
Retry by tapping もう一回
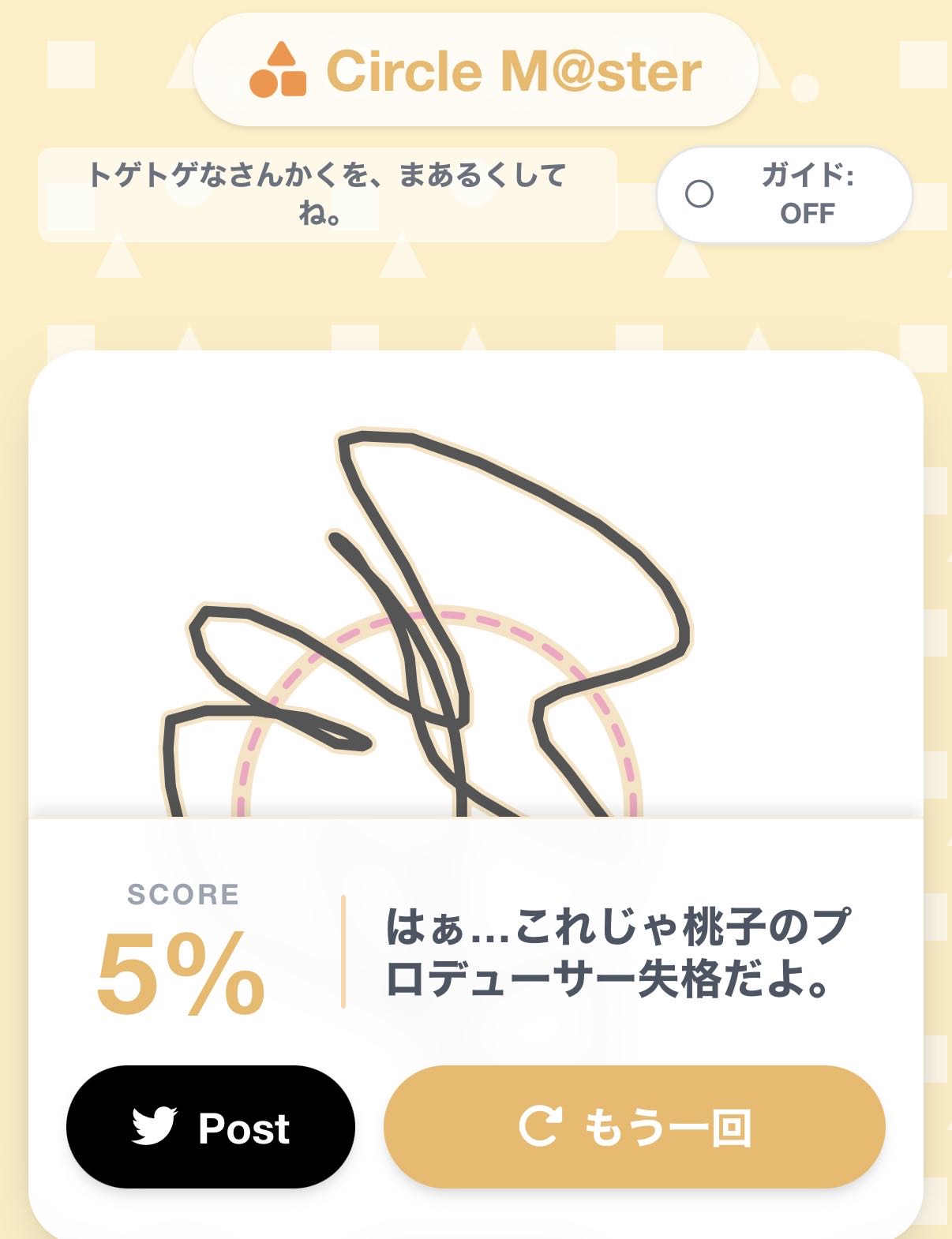click(x=634, y=1127)
